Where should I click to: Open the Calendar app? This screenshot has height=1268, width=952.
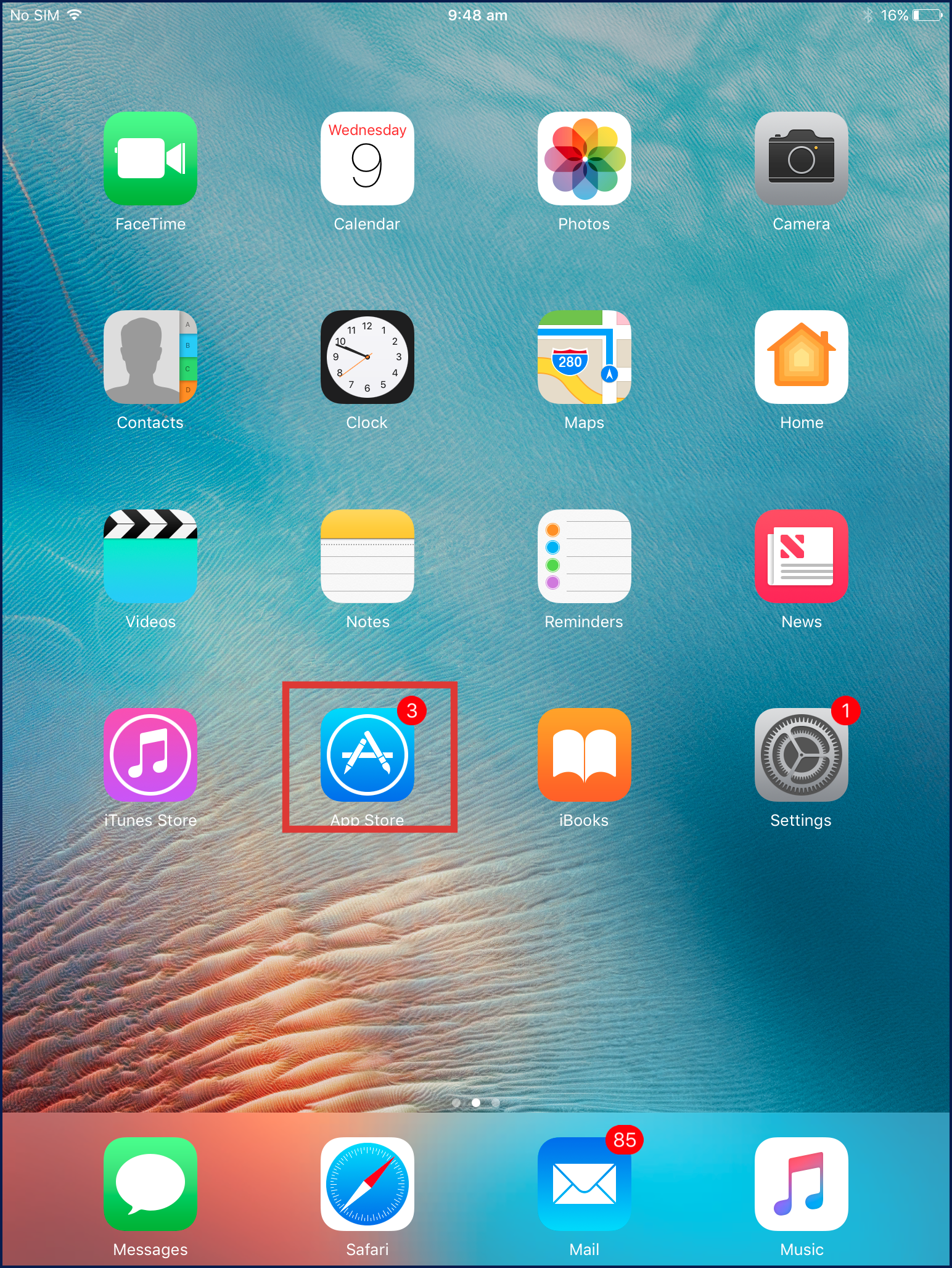[x=367, y=158]
